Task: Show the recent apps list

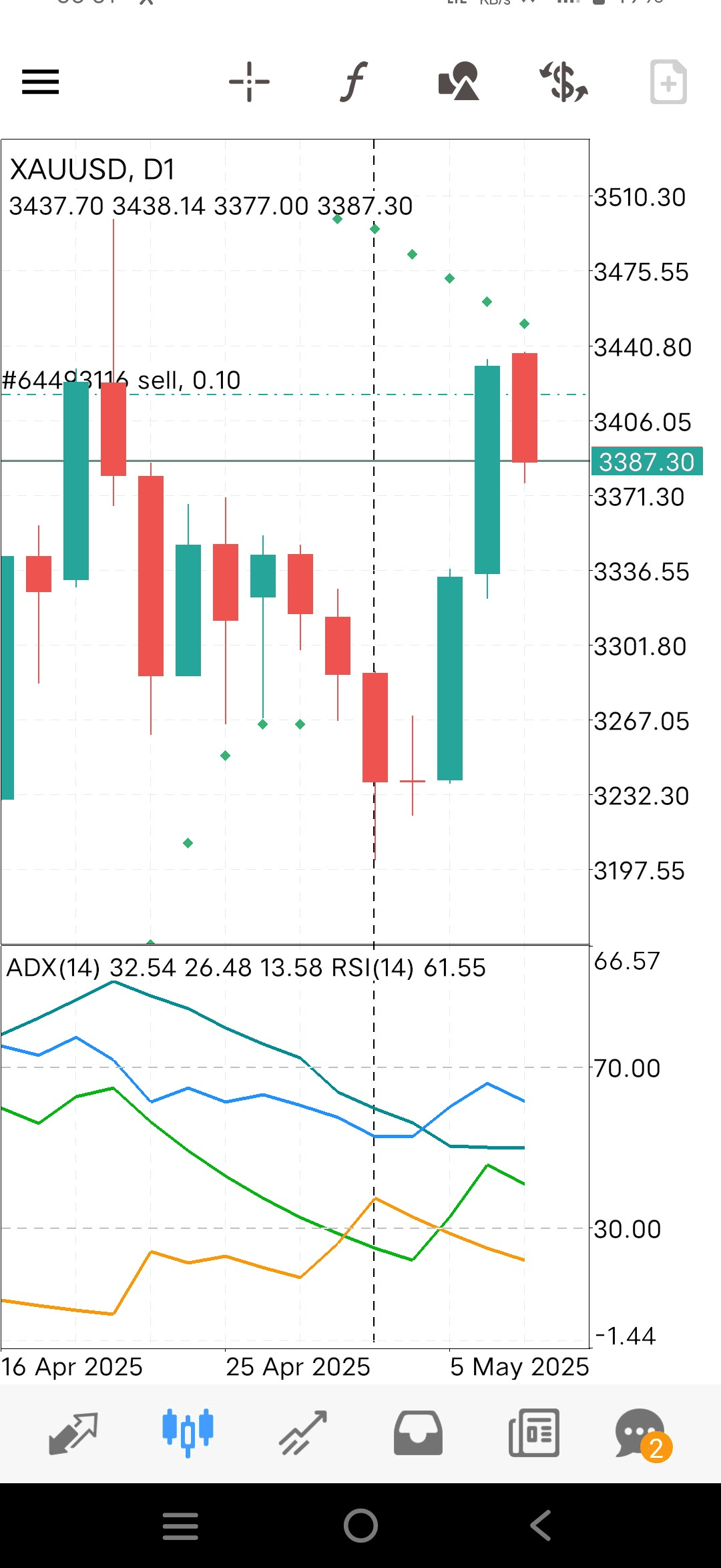Action: point(180,1526)
